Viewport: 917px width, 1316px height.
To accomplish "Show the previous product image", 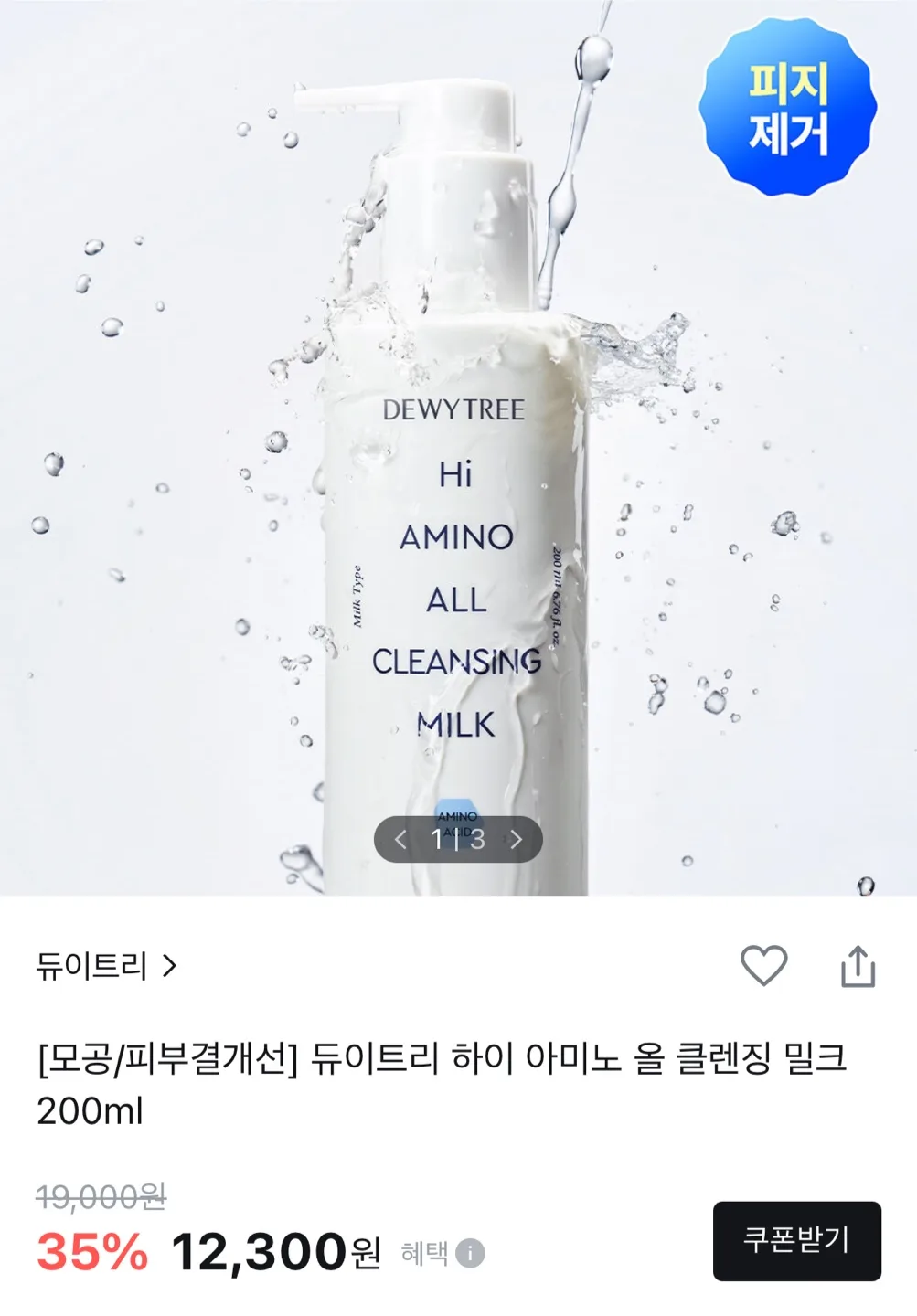I will click(400, 839).
